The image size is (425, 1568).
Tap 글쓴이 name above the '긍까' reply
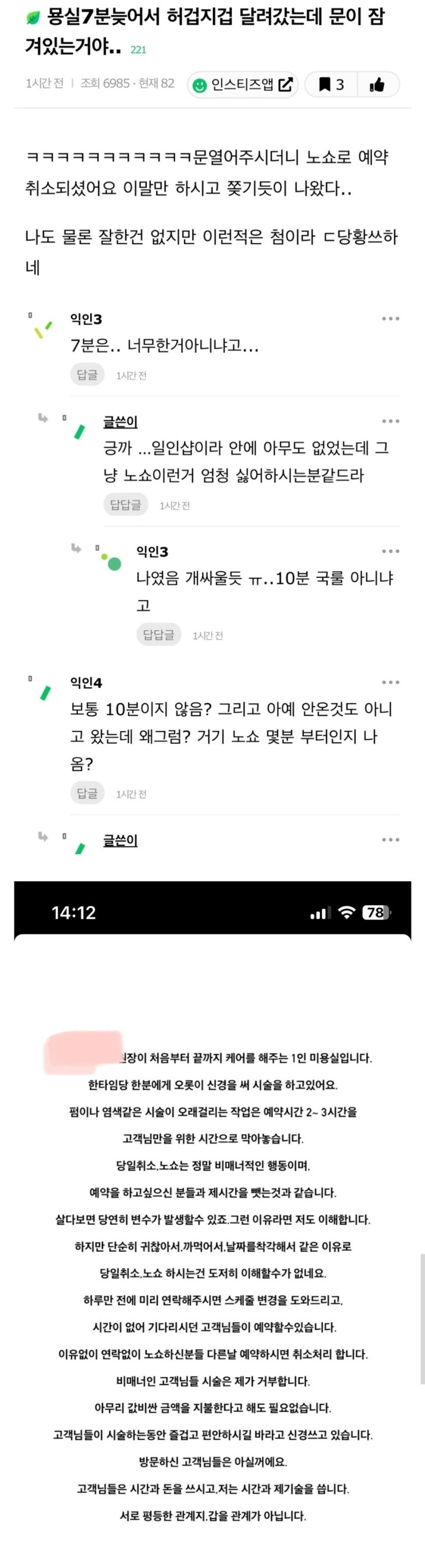point(120,422)
